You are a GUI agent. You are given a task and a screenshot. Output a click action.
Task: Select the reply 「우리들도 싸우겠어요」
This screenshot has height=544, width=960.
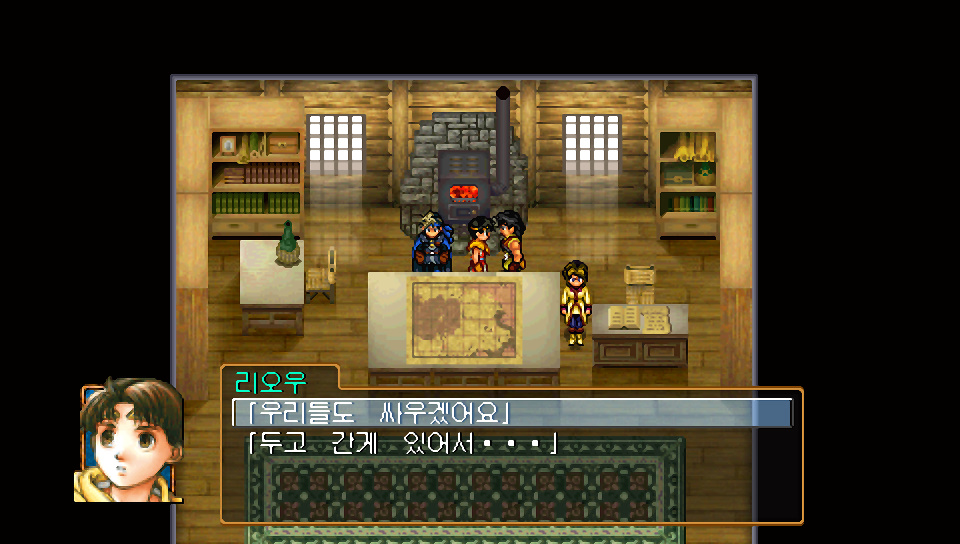coord(512,413)
